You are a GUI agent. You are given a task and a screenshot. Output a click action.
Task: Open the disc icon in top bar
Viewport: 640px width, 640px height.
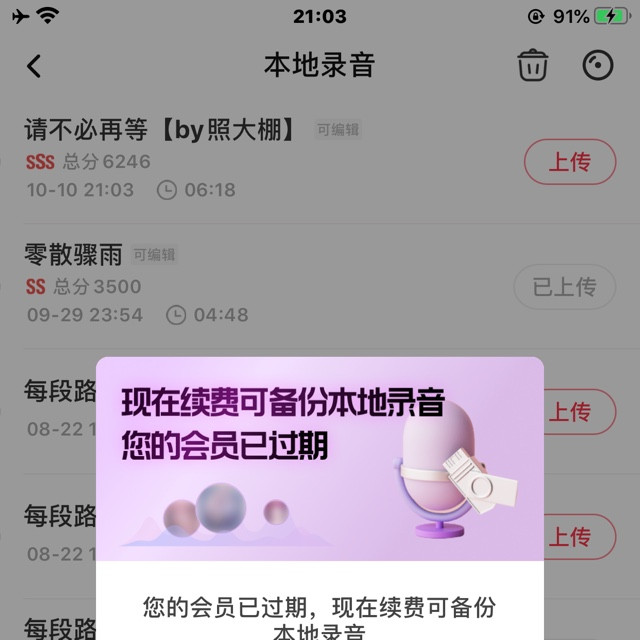pos(597,66)
